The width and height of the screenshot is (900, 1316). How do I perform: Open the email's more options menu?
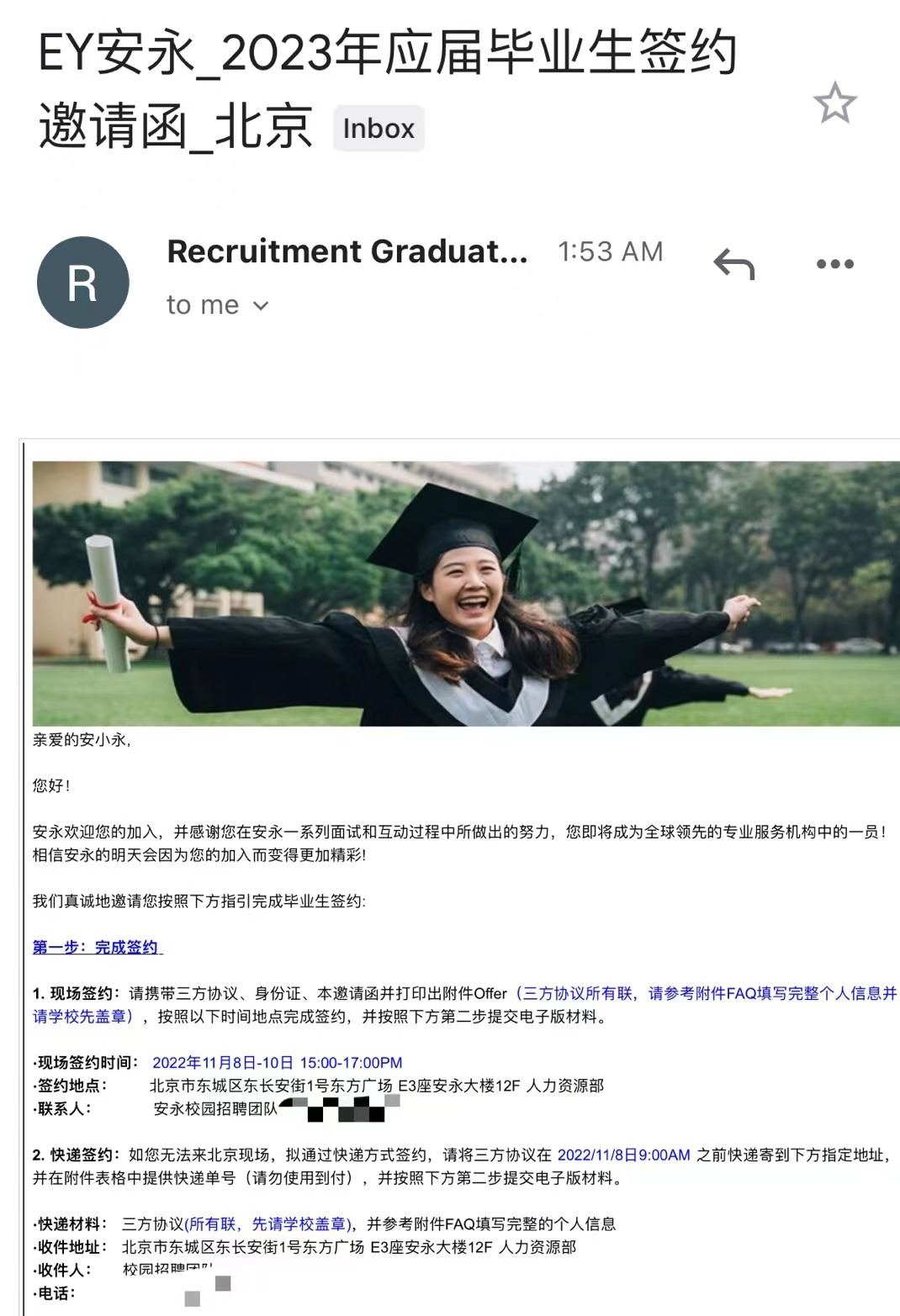pyautogui.click(x=834, y=264)
